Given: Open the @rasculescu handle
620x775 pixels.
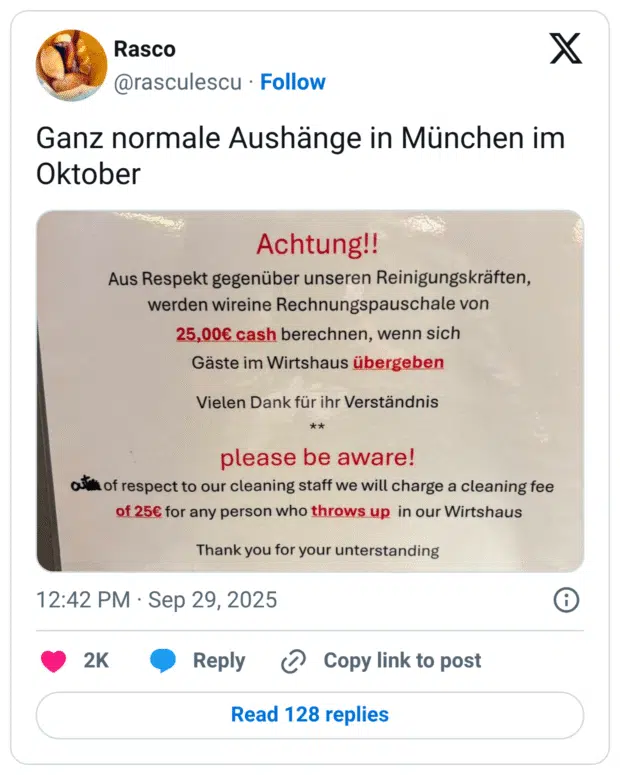Looking at the screenshot, I should pos(177,82).
